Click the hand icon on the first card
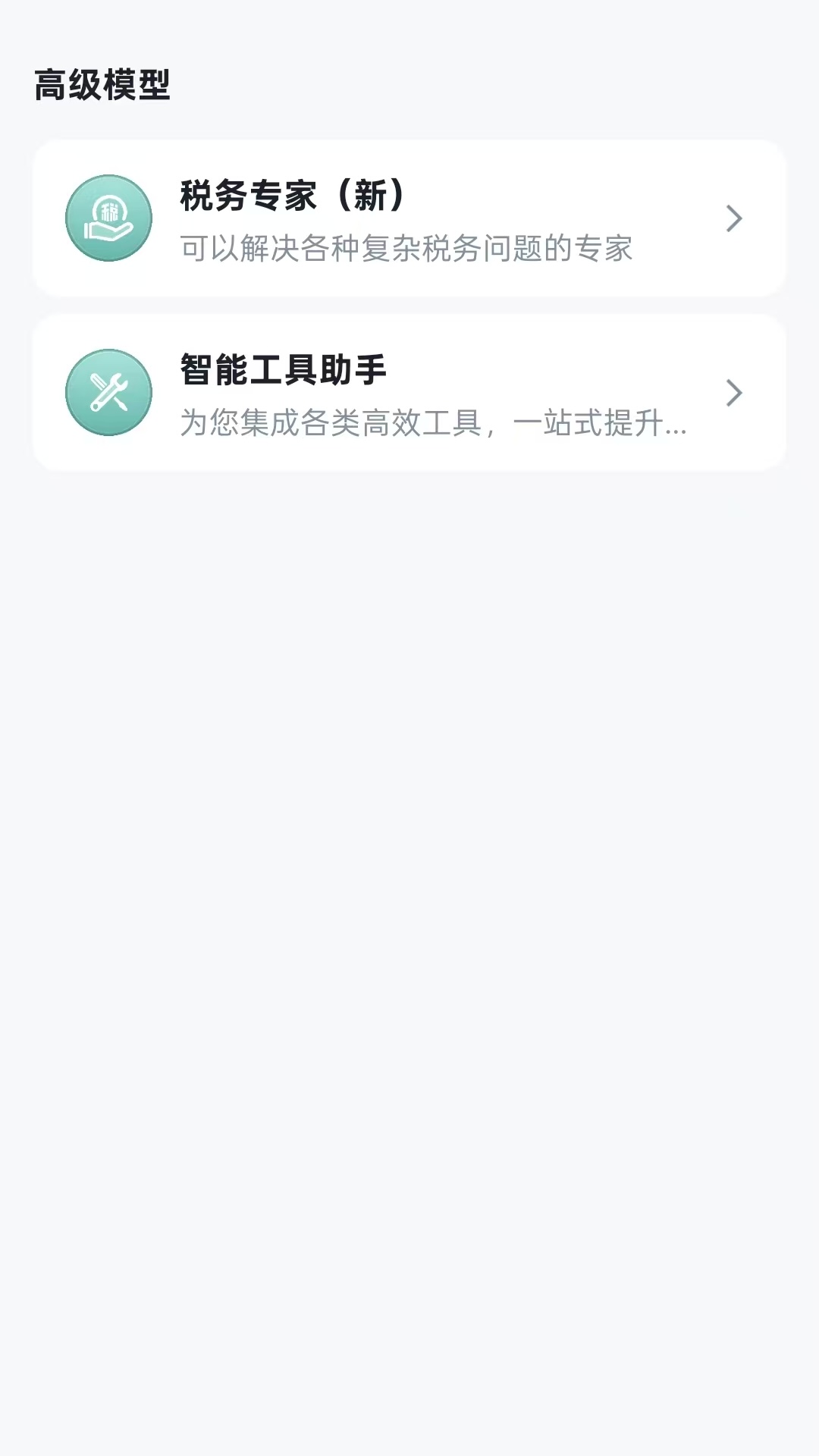The height and width of the screenshot is (1456, 819). [106, 227]
